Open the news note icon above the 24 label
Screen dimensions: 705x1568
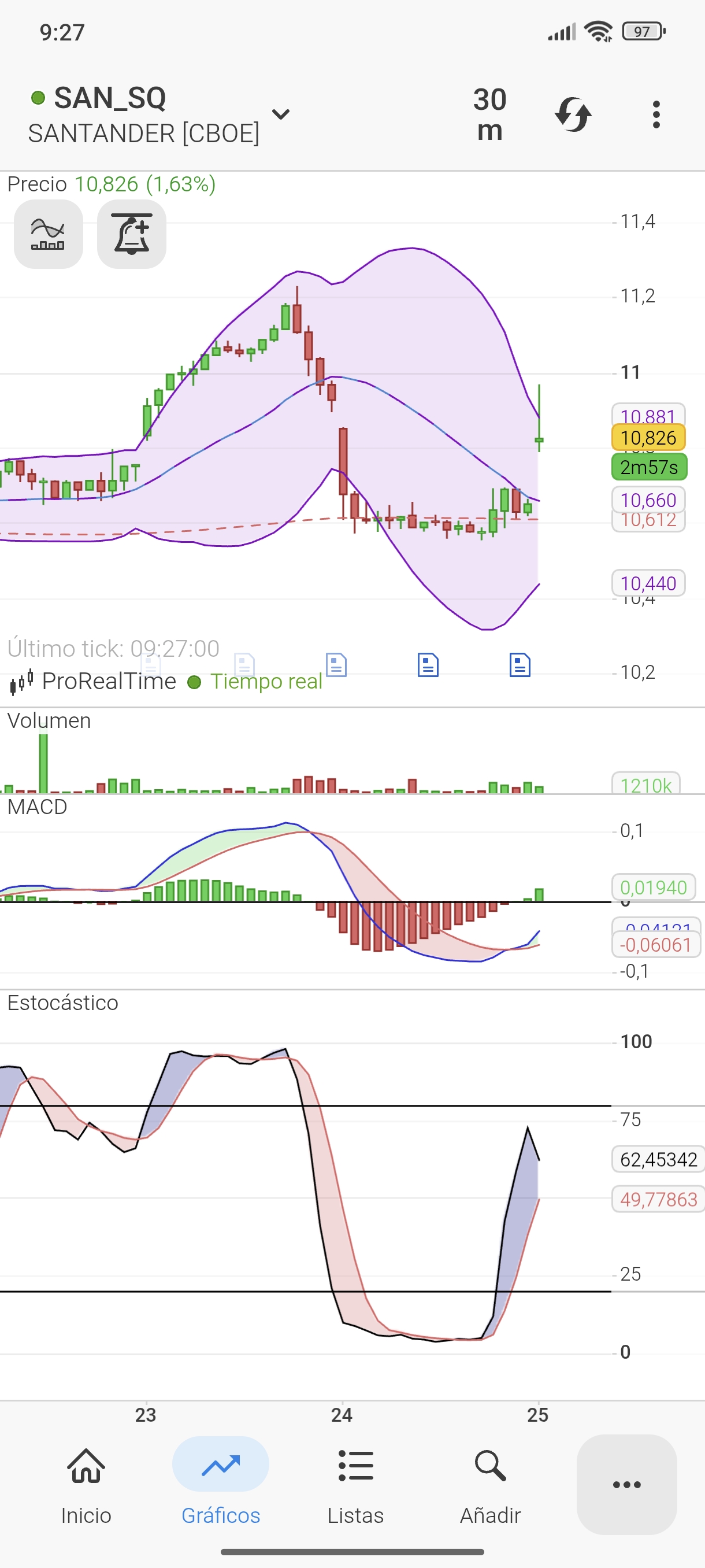(x=337, y=665)
